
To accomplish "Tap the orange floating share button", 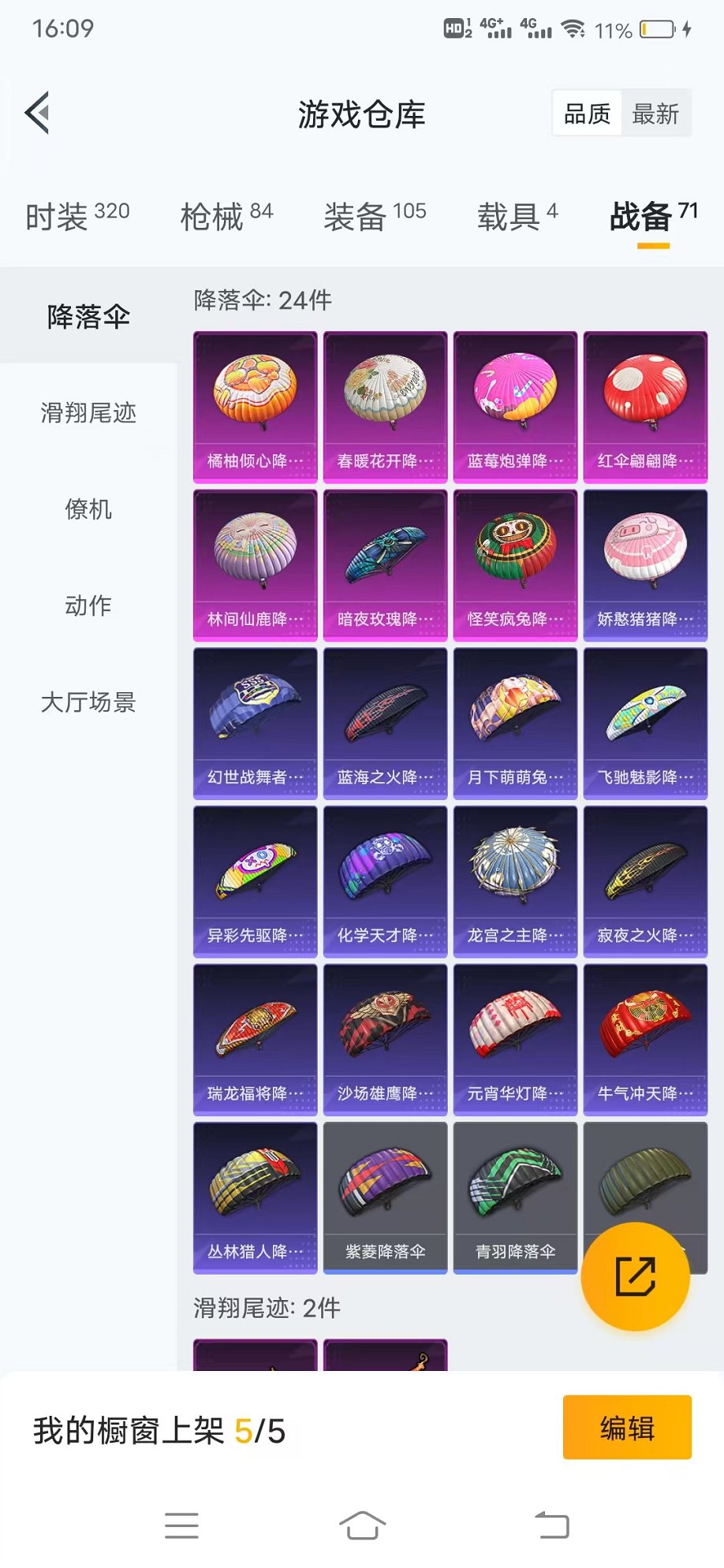I will [x=635, y=1276].
